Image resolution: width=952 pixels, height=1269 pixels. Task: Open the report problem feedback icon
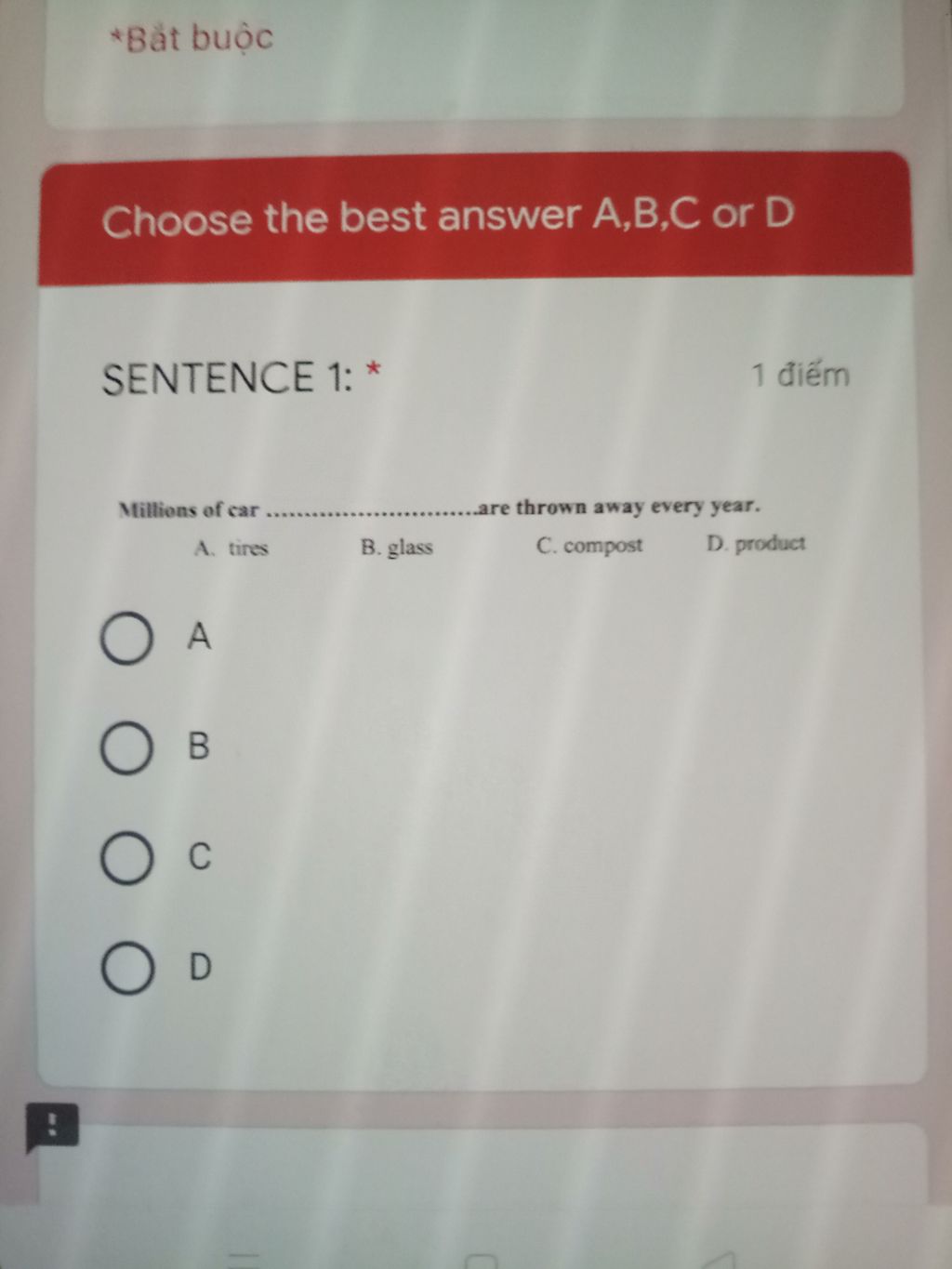52,1128
